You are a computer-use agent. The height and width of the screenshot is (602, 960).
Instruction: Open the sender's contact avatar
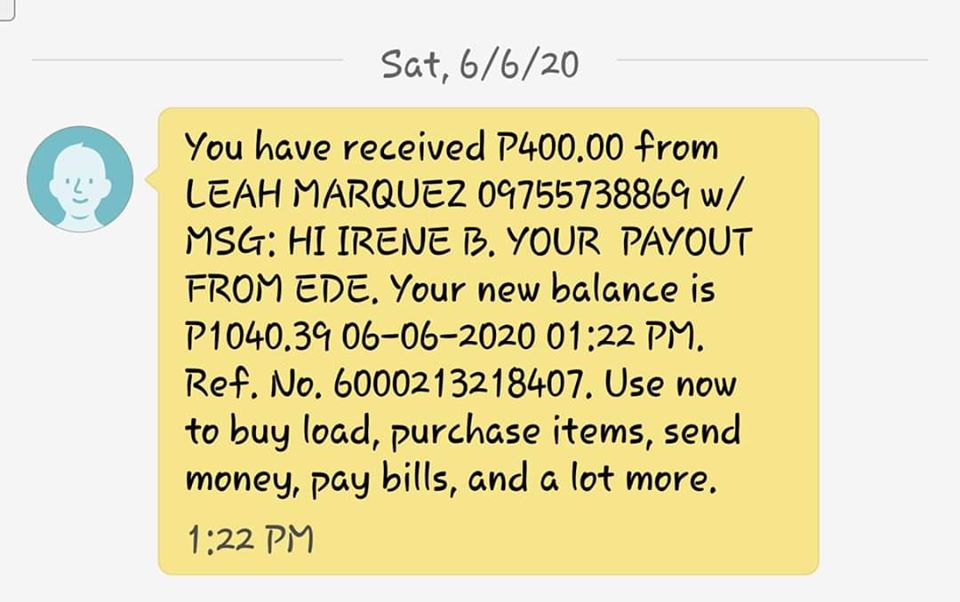(x=79, y=179)
